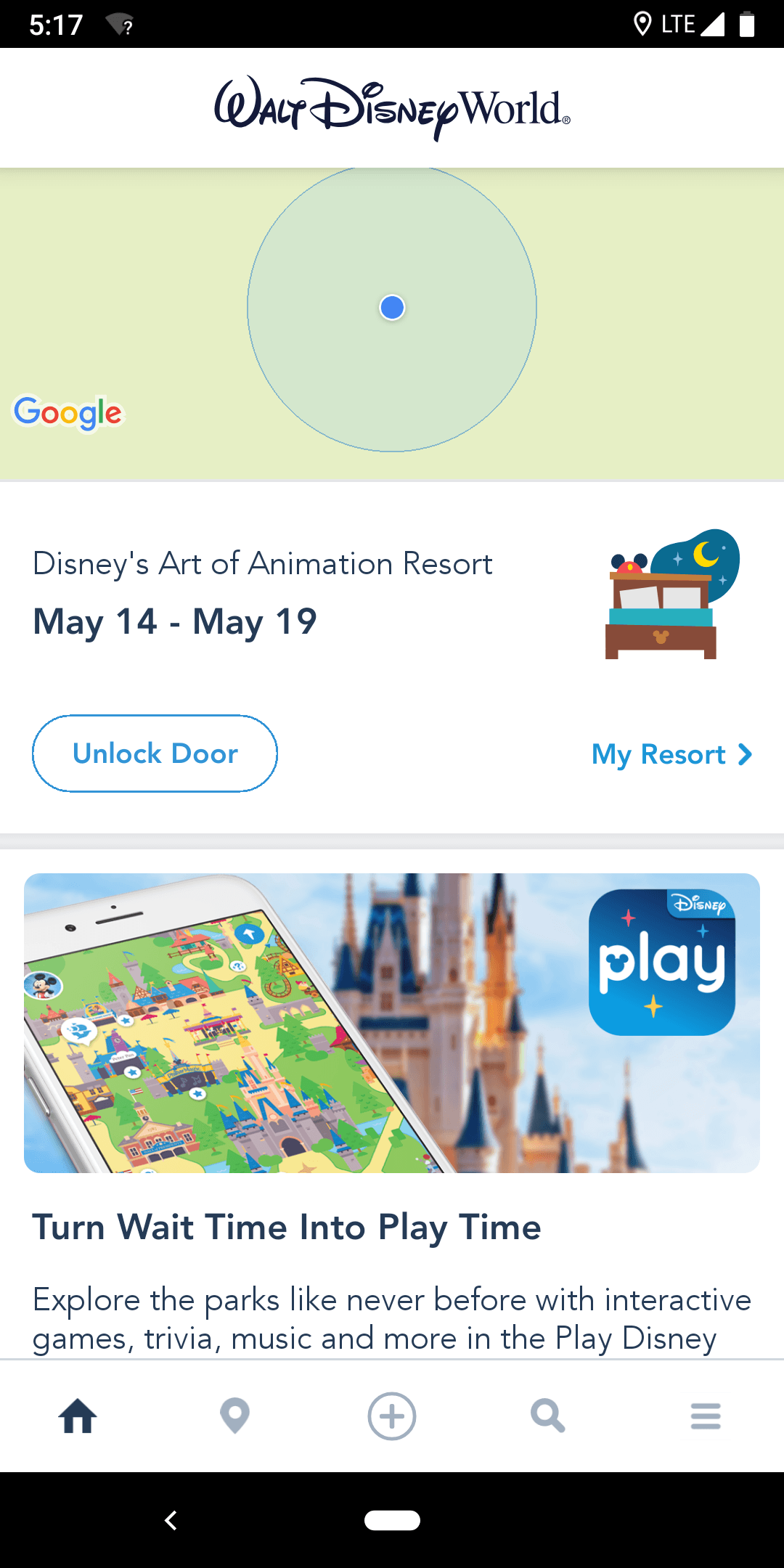Switch to the Home tab
This screenshot has height=1568, width=784.
point(78,1416)
